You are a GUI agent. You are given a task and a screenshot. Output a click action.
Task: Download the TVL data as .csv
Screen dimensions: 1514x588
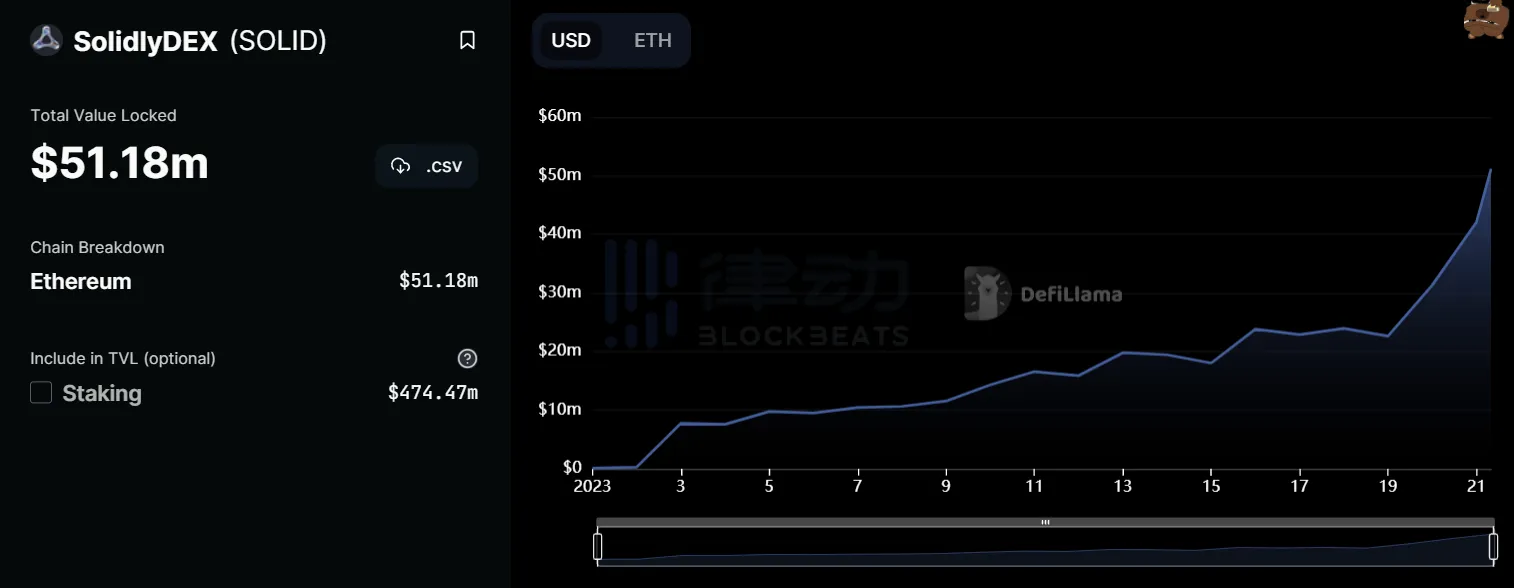point(427,166)
